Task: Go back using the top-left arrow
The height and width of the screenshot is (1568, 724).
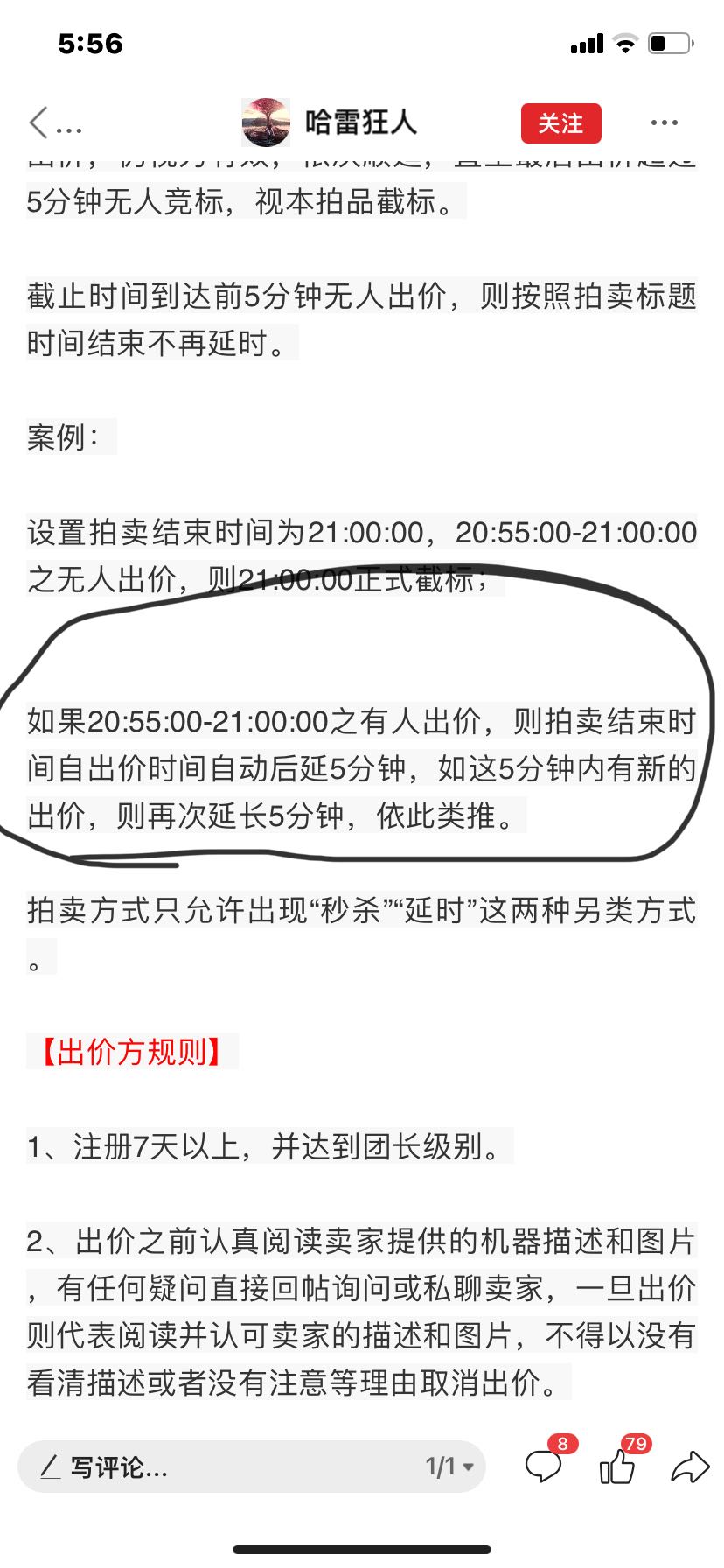Action: [38, 123]
